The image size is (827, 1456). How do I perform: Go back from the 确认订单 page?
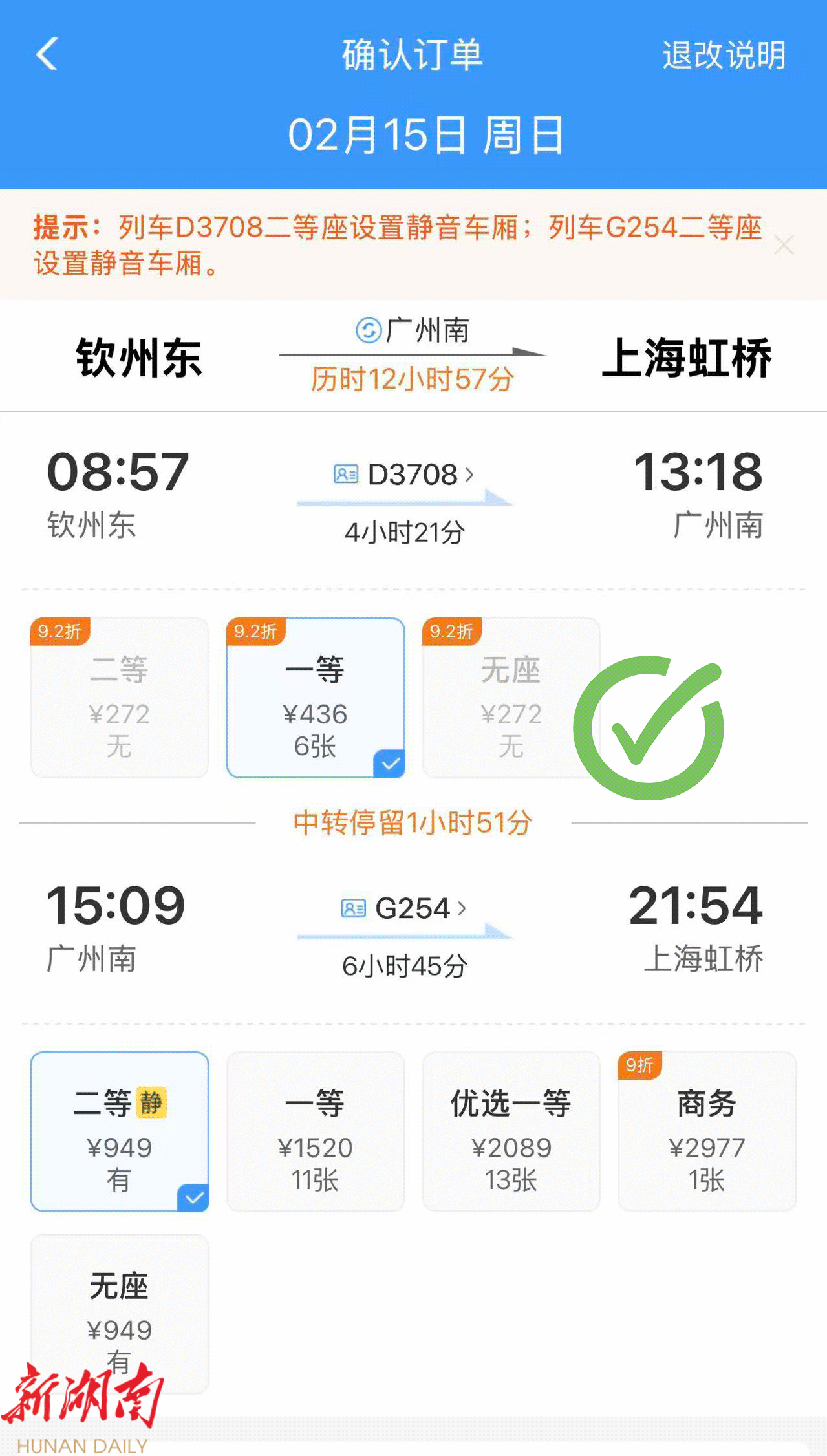(x=47, y=54)
